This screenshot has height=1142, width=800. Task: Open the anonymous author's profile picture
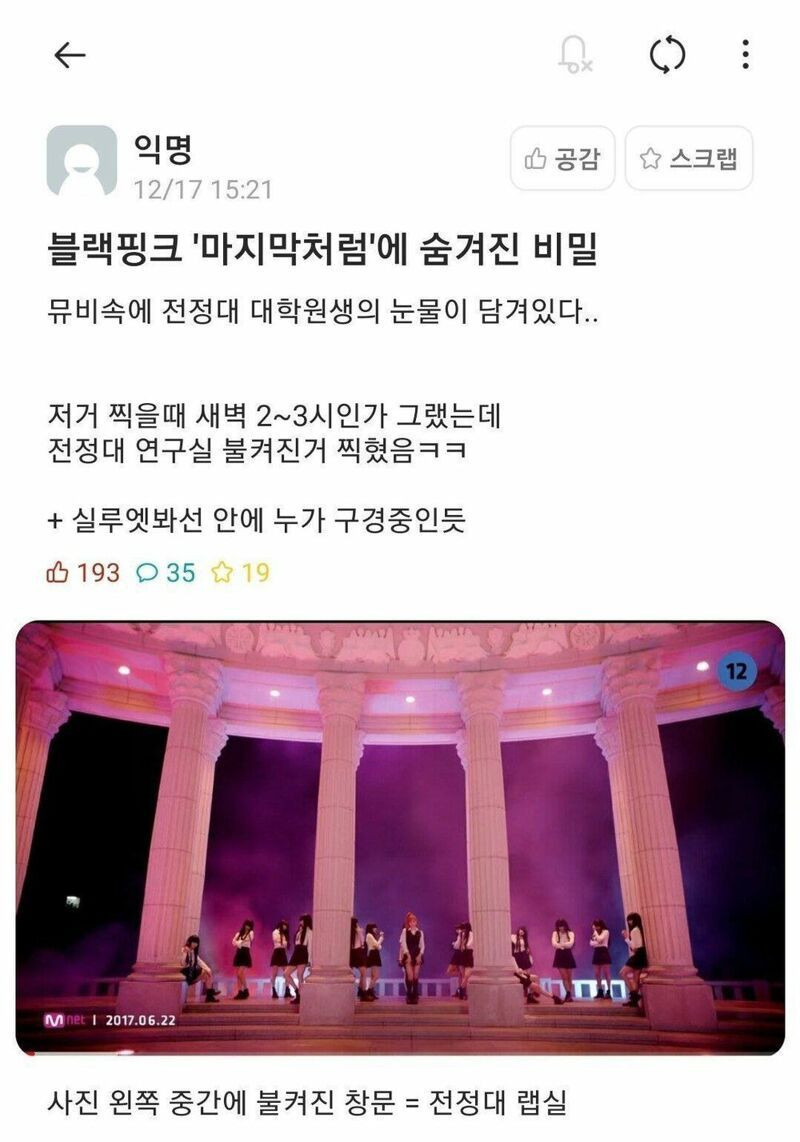pos(82,161)
